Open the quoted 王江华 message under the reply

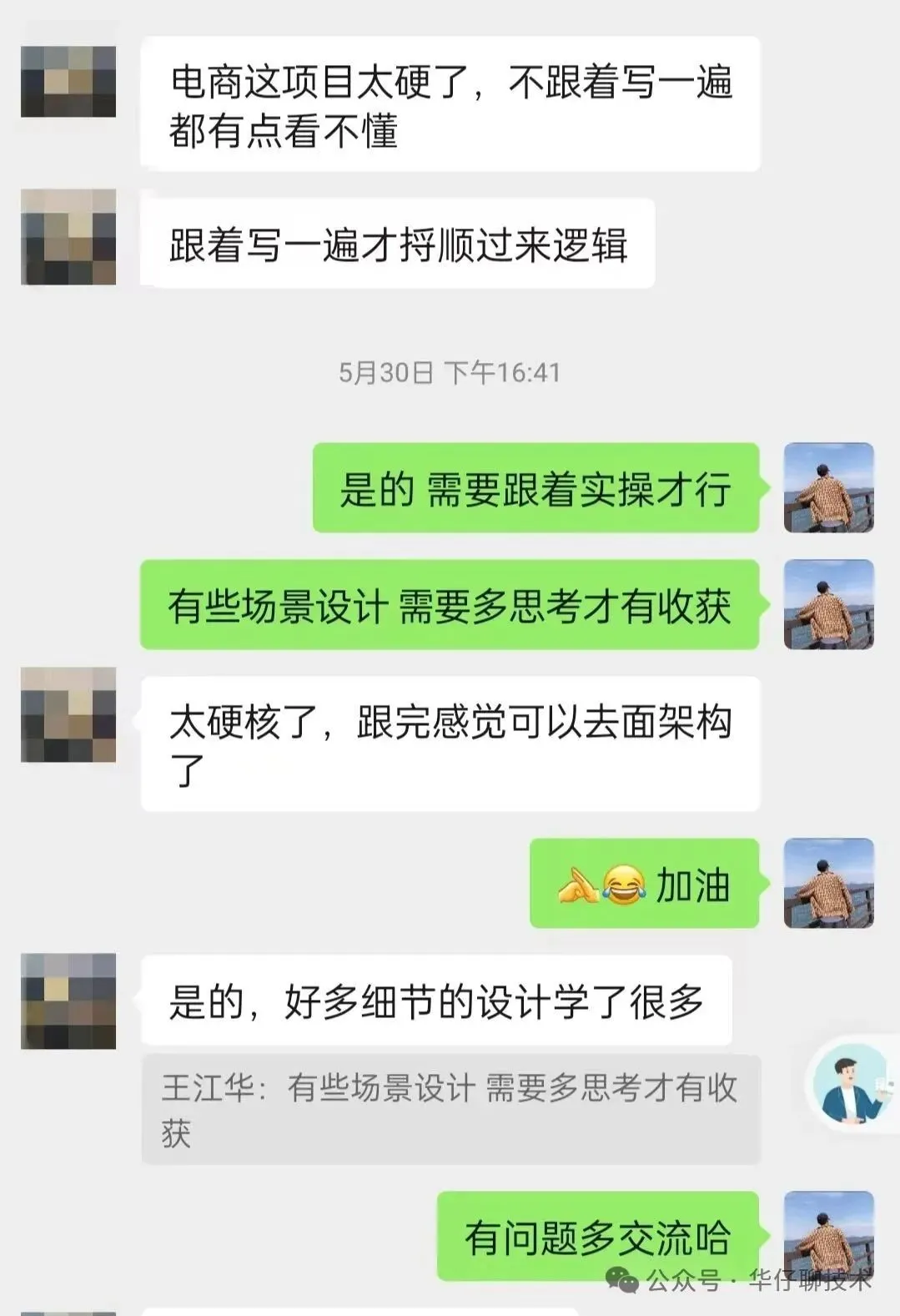[x=450, y=1109]
